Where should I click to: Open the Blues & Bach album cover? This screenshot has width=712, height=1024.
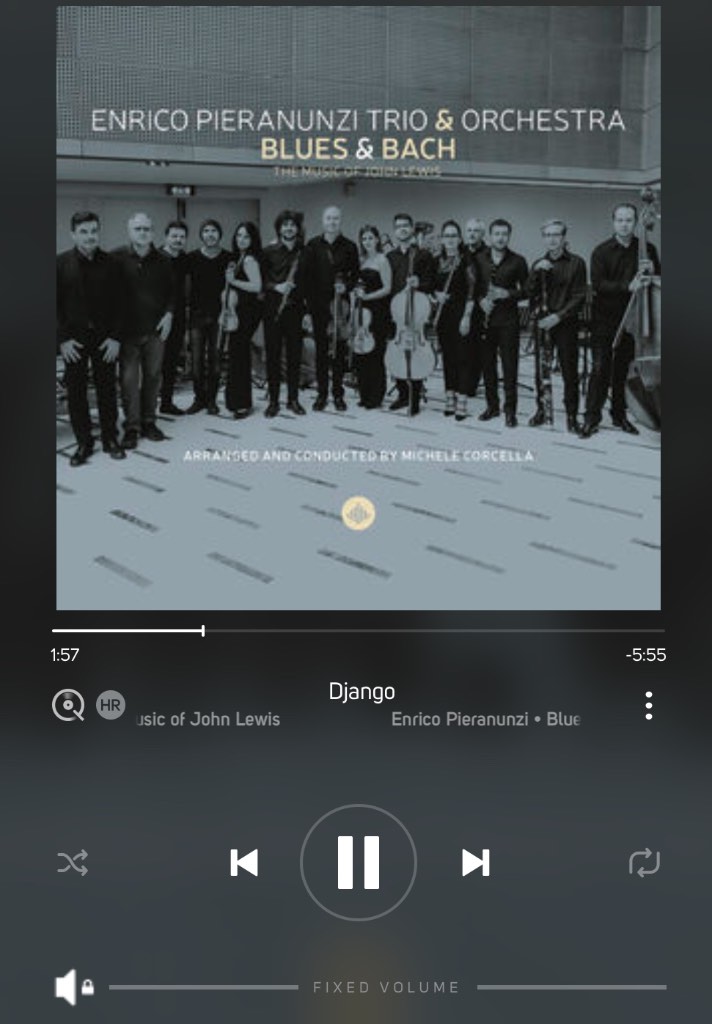tap(358, 308)
